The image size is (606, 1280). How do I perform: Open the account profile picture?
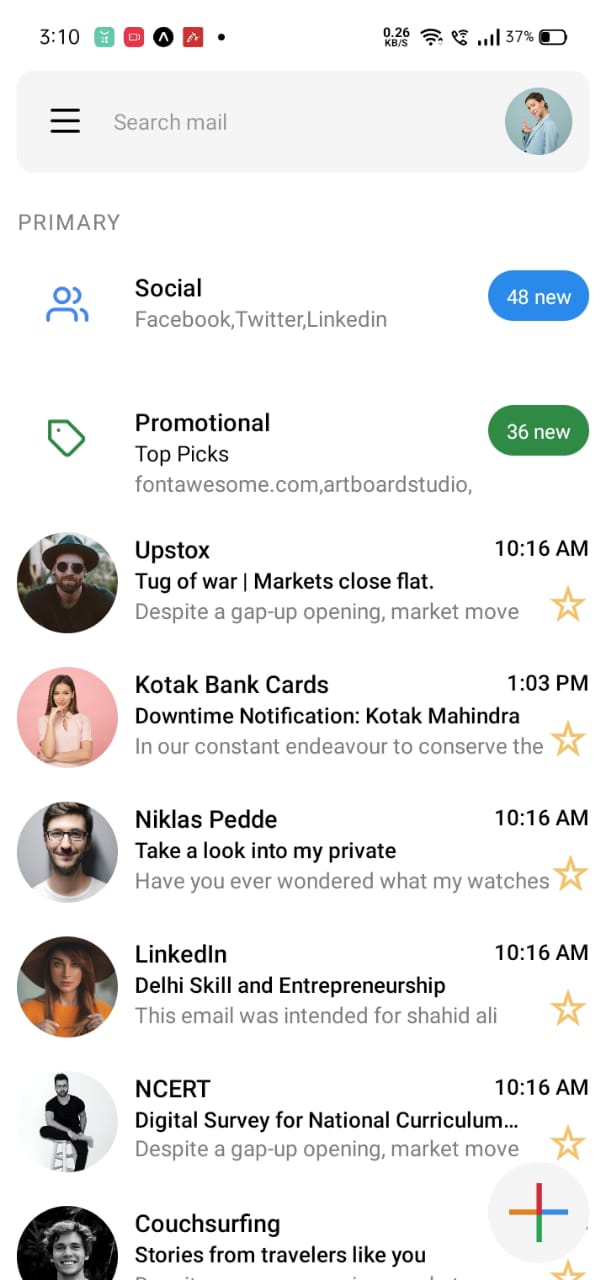[x=538, y=122]
